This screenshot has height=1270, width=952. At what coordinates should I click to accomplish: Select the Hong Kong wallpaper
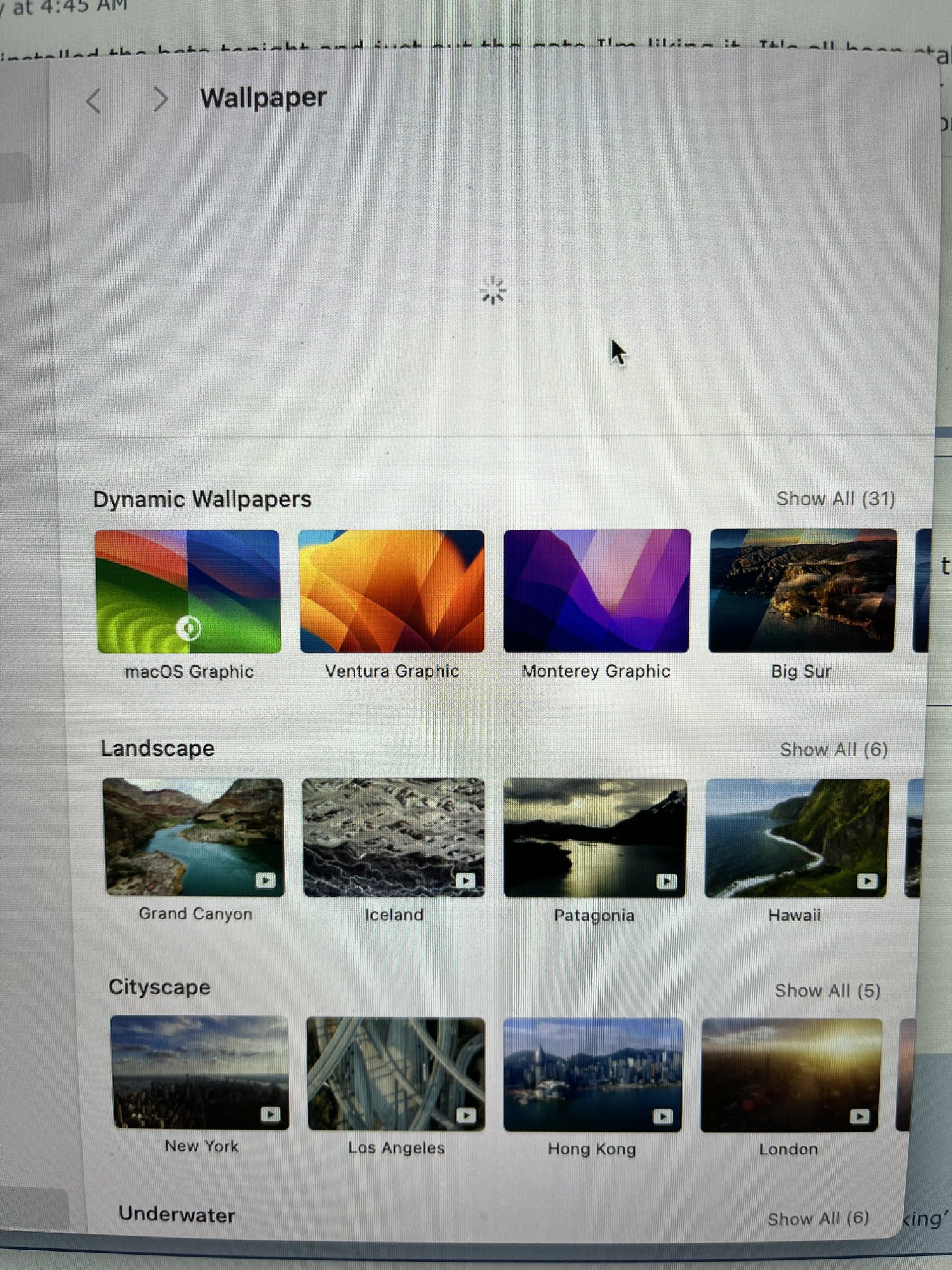point(593,1074)
